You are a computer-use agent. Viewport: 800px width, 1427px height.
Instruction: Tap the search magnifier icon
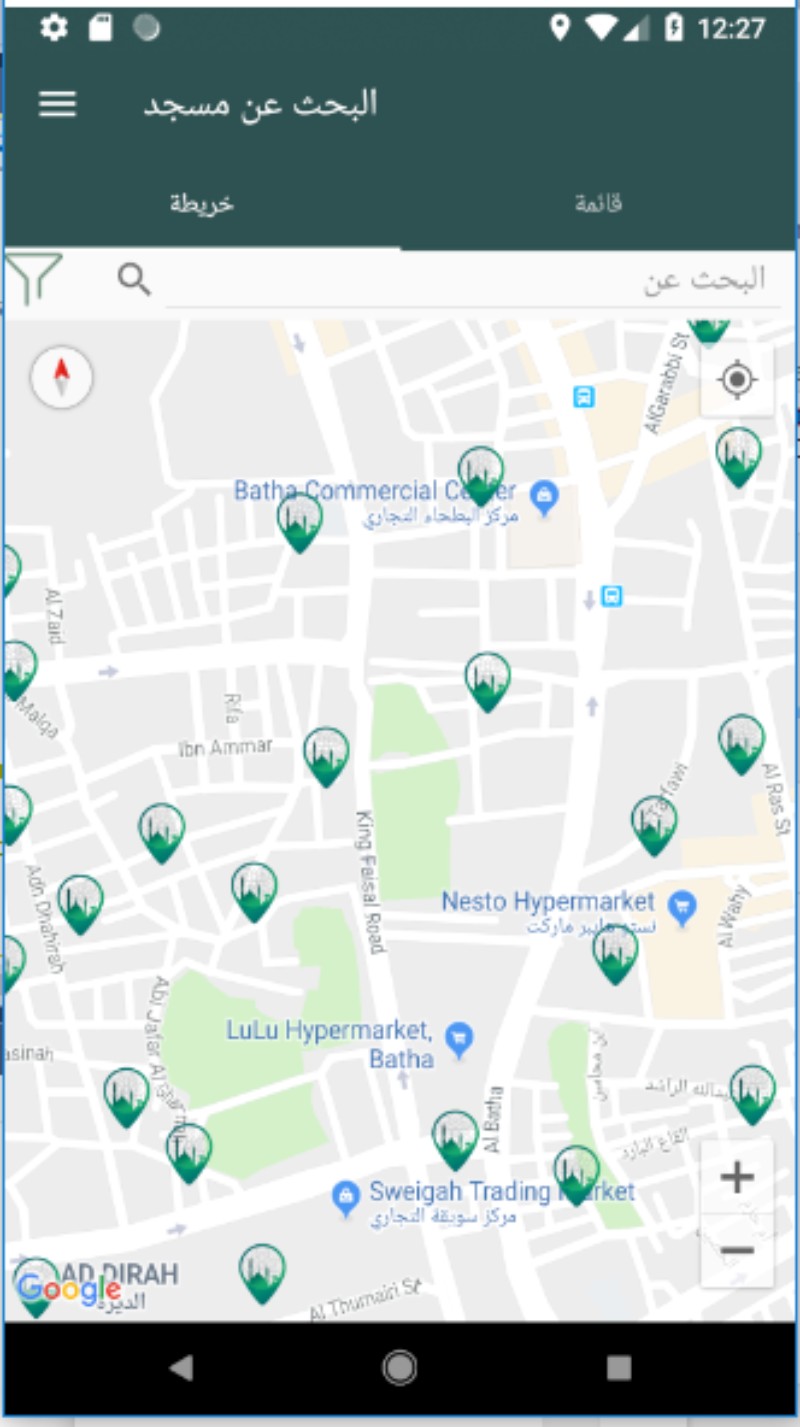pos(134,280)
